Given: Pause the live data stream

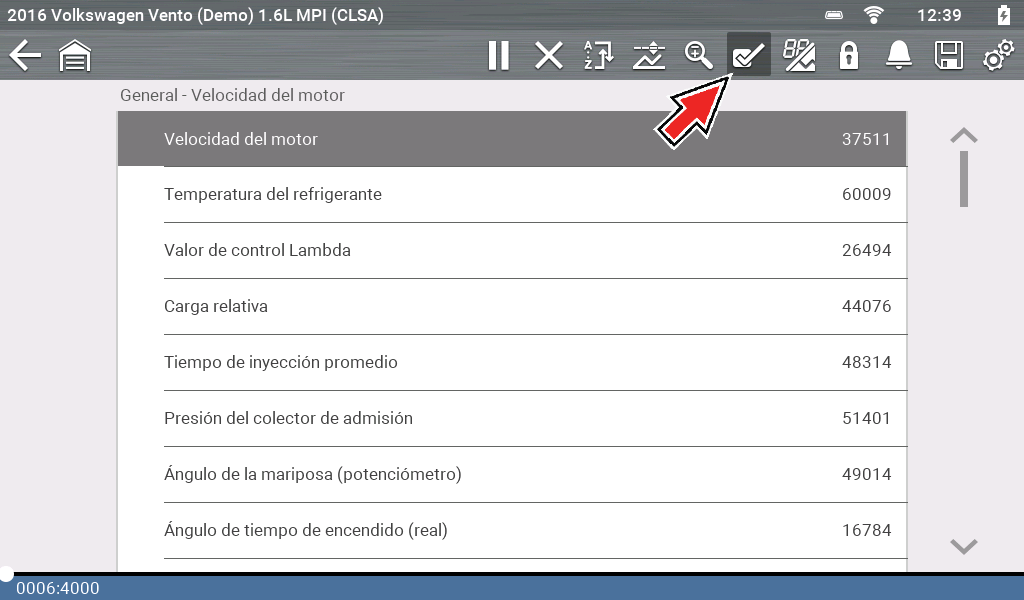Looking at the screenshot, I should (498, 55).
